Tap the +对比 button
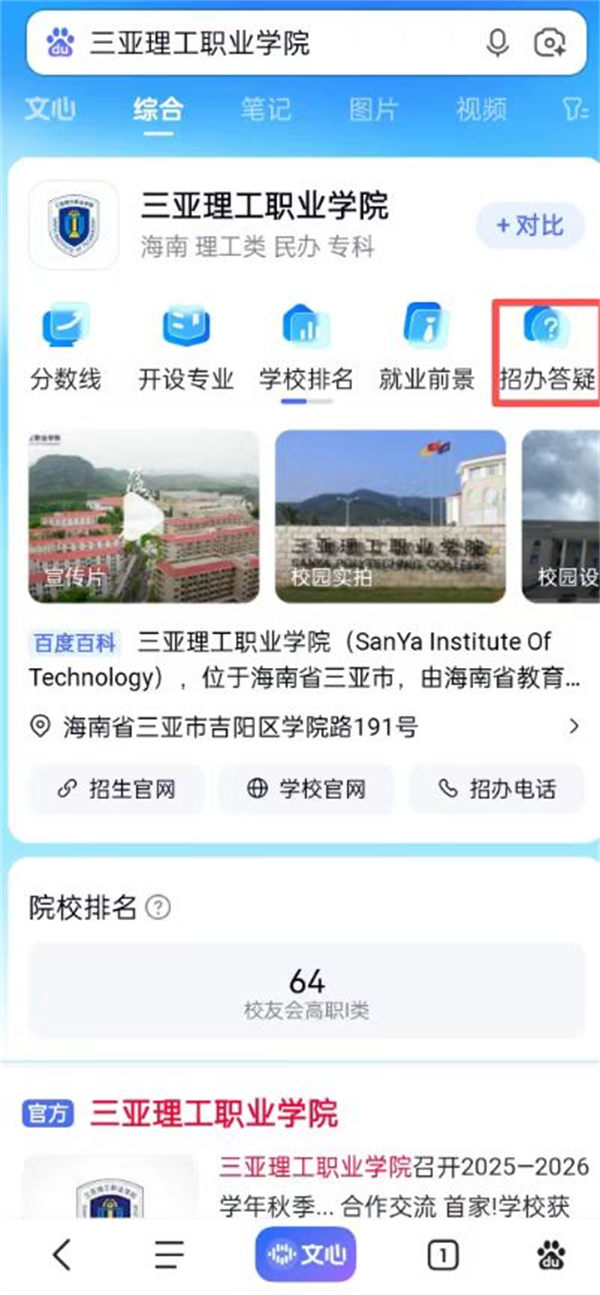Viewport: 600px width, 1295px height. pos(530,225)
